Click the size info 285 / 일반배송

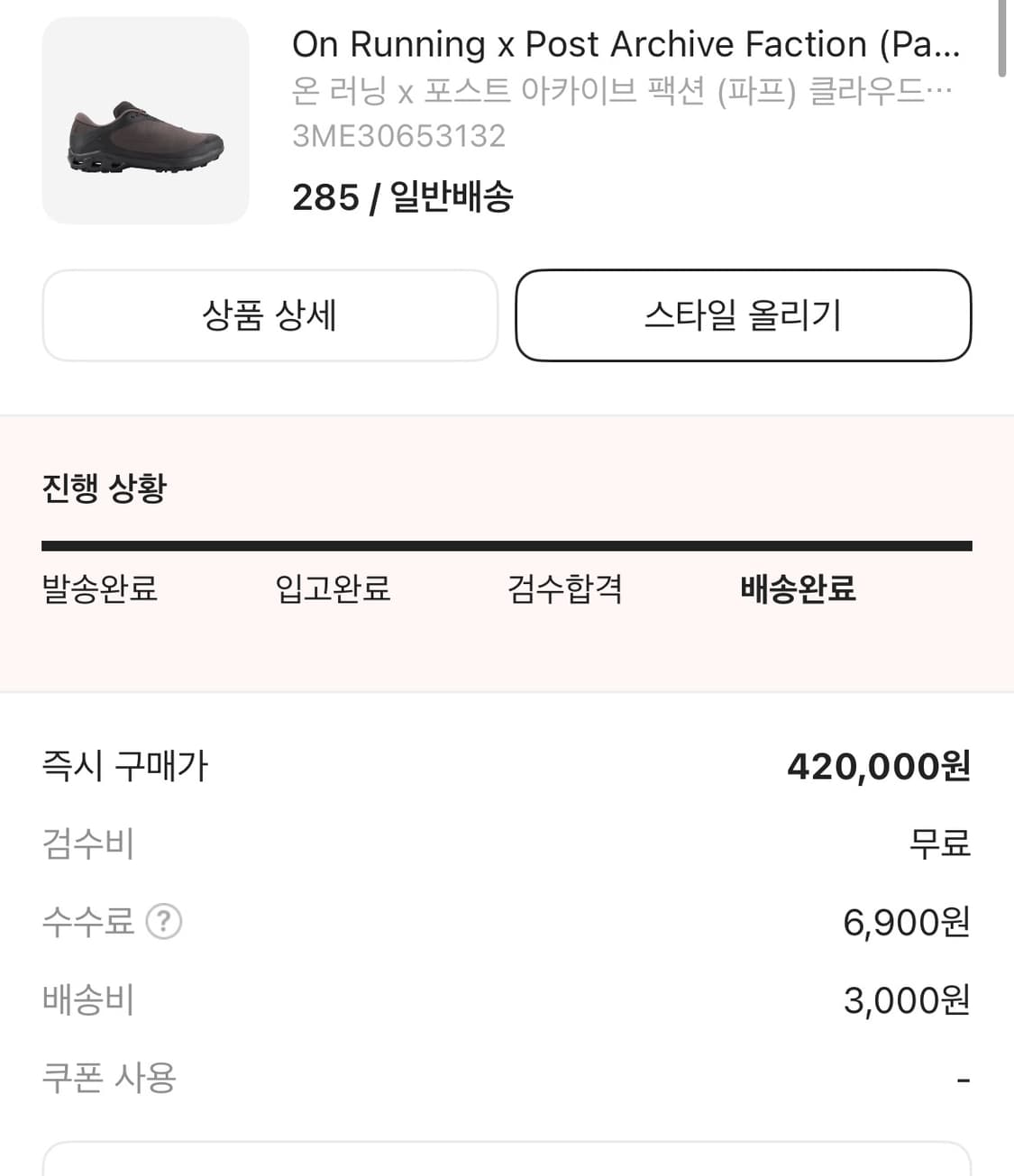[405, 197]
